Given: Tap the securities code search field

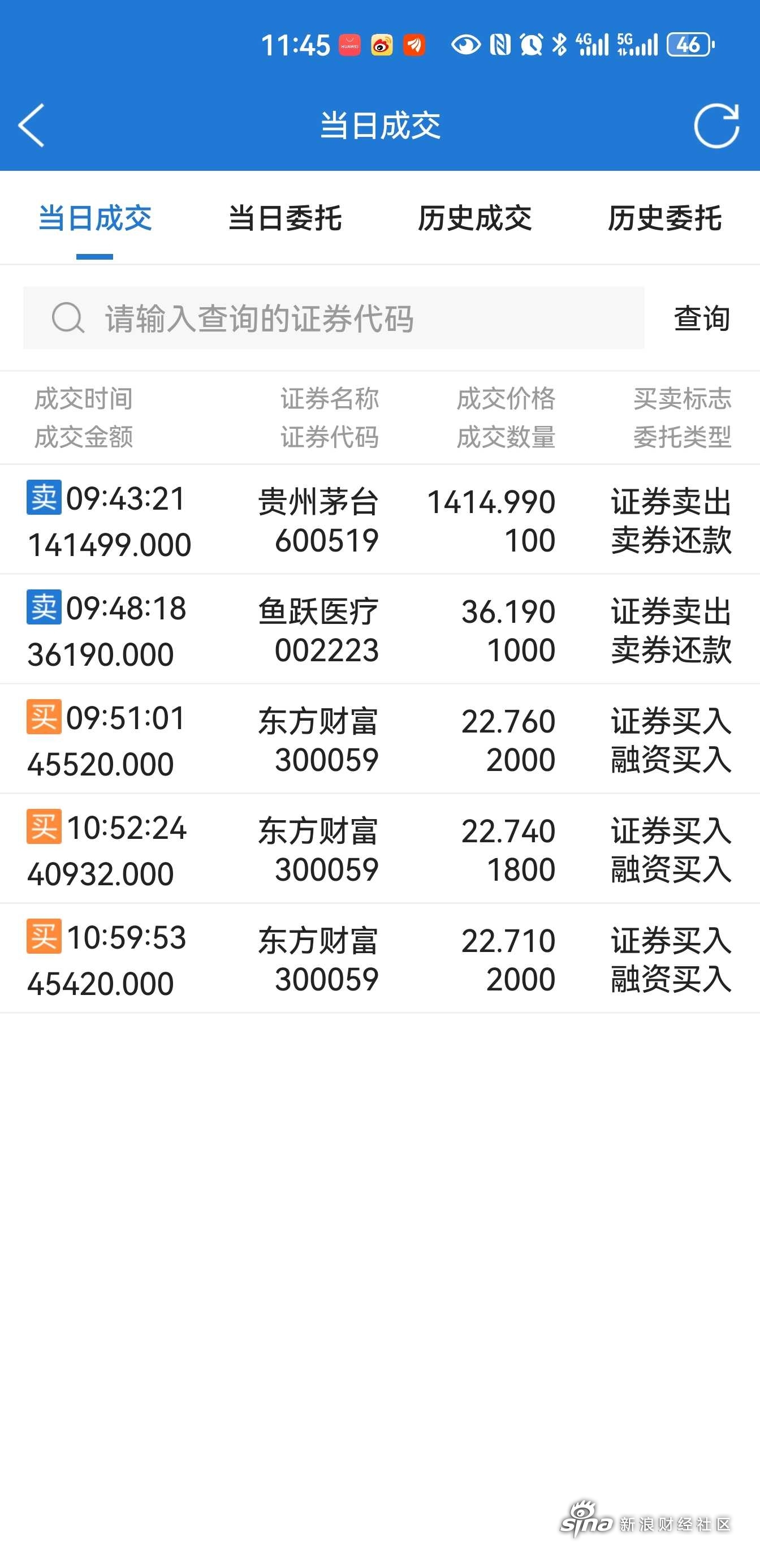Looking at the screenshot, I should click(334, 318).
